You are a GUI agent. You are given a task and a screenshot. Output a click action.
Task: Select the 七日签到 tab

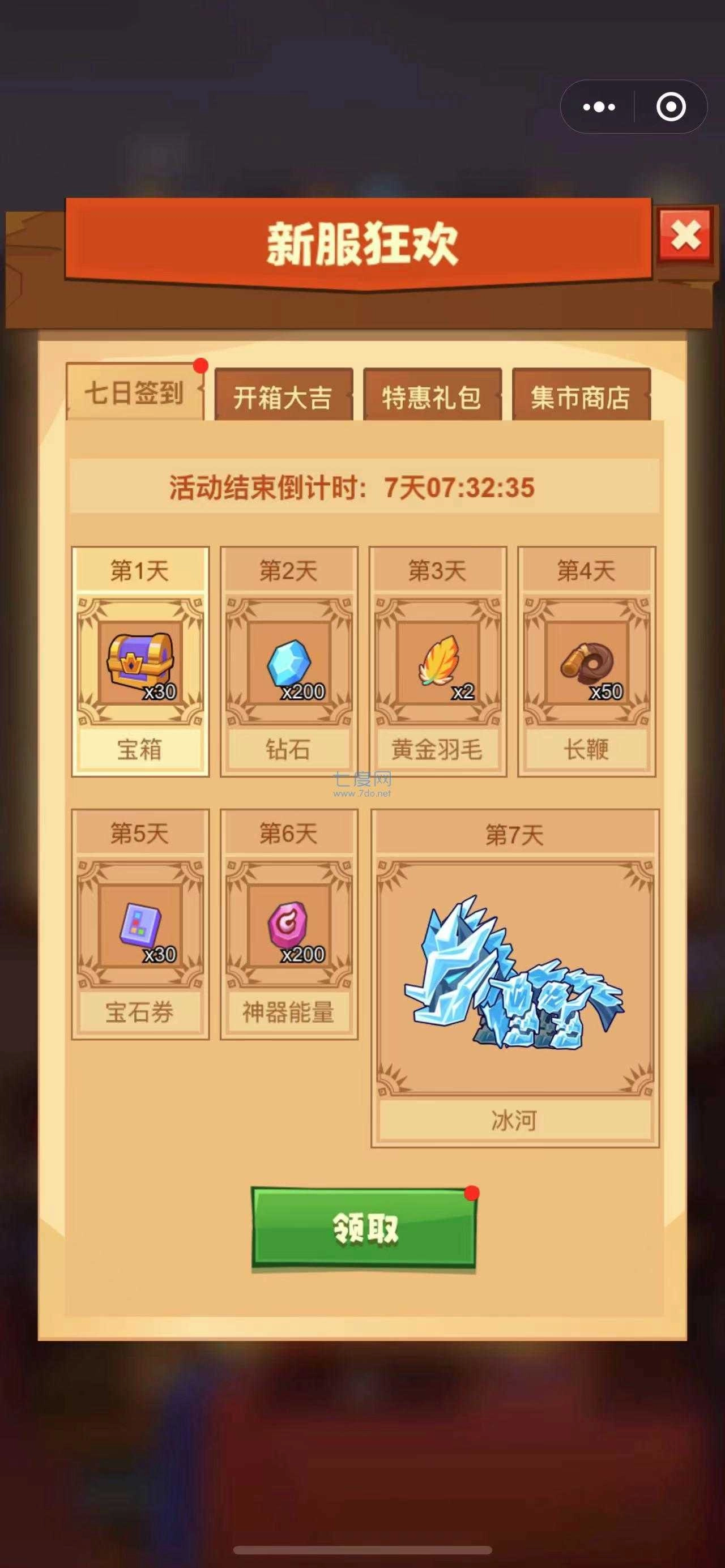click(x=135, y=394)
